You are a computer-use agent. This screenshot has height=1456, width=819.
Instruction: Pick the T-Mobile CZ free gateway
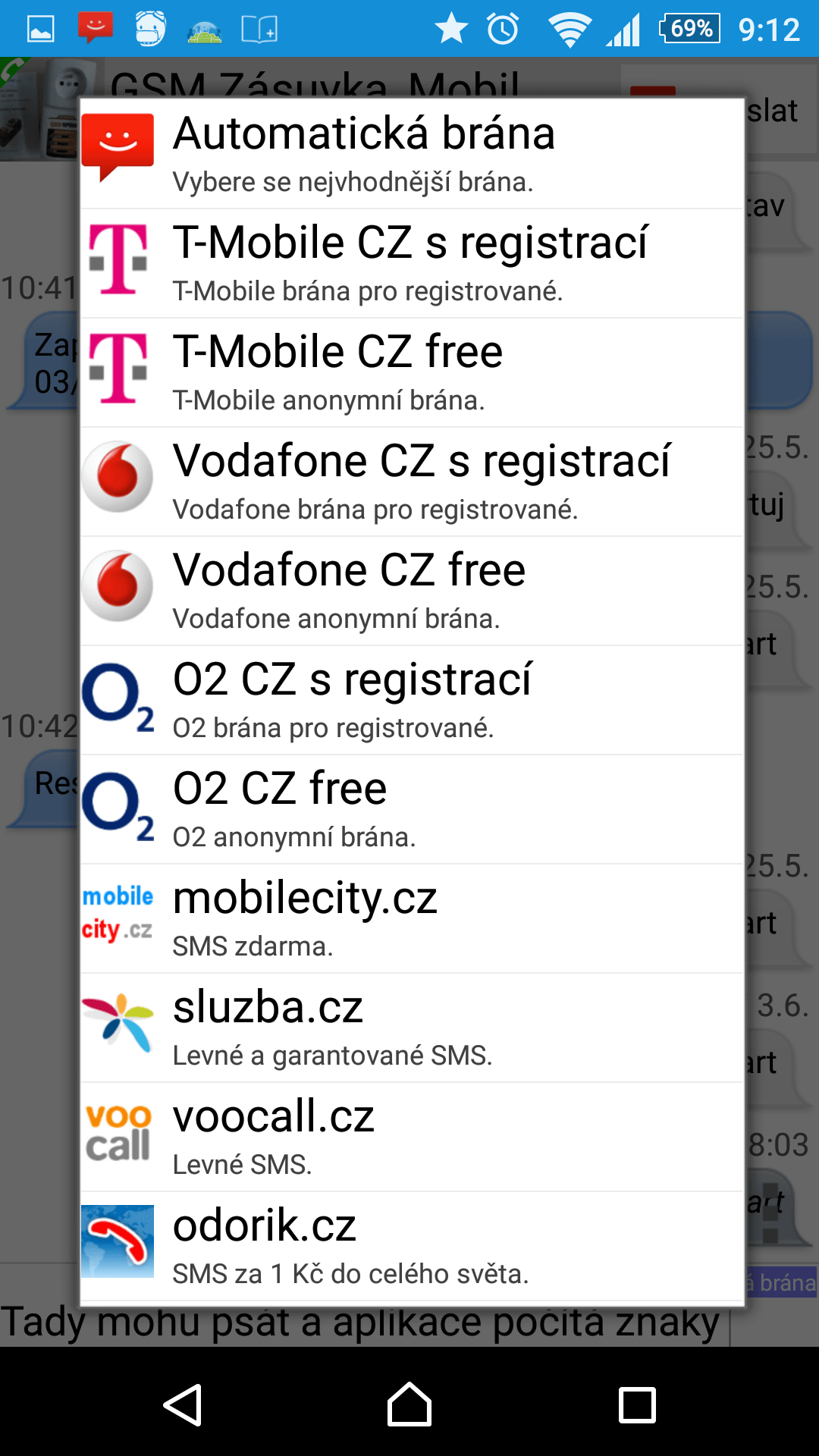412,372
